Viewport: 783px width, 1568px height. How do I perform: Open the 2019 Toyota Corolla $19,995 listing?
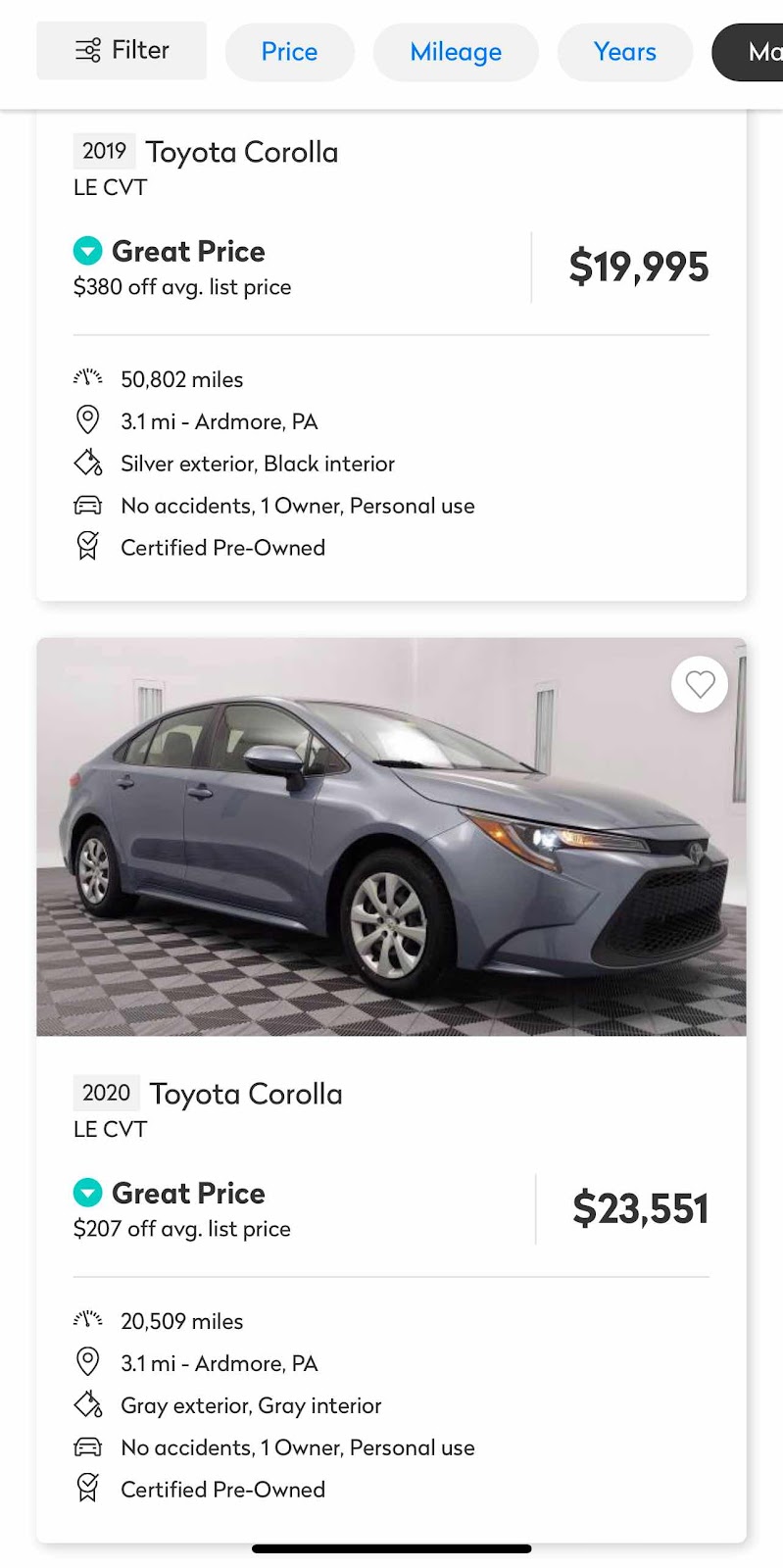391,355
